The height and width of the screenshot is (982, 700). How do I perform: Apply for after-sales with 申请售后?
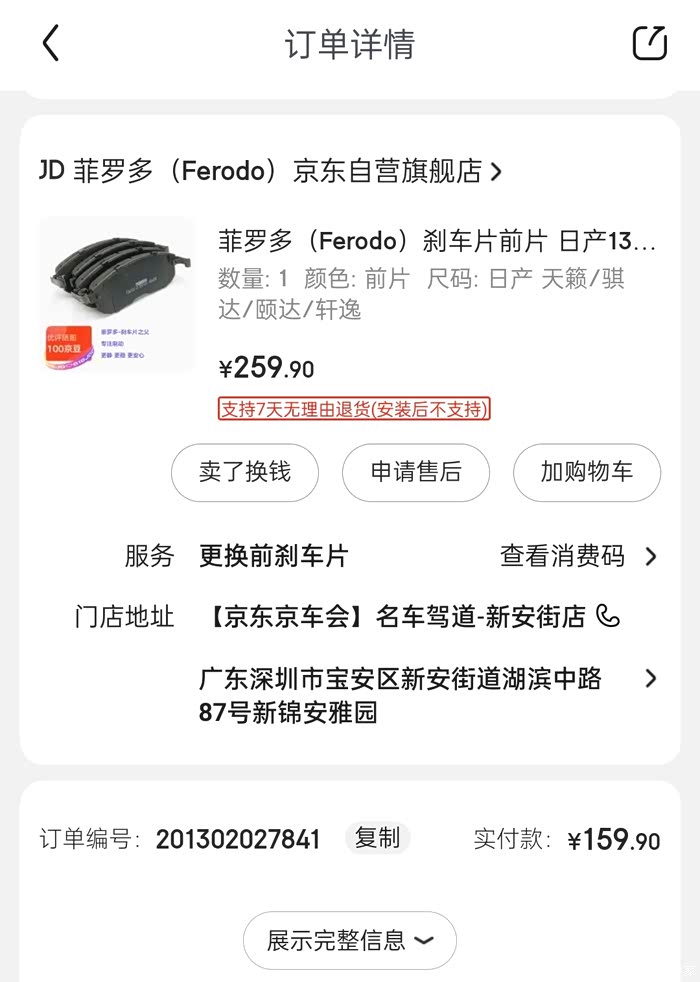coord(416,472)
